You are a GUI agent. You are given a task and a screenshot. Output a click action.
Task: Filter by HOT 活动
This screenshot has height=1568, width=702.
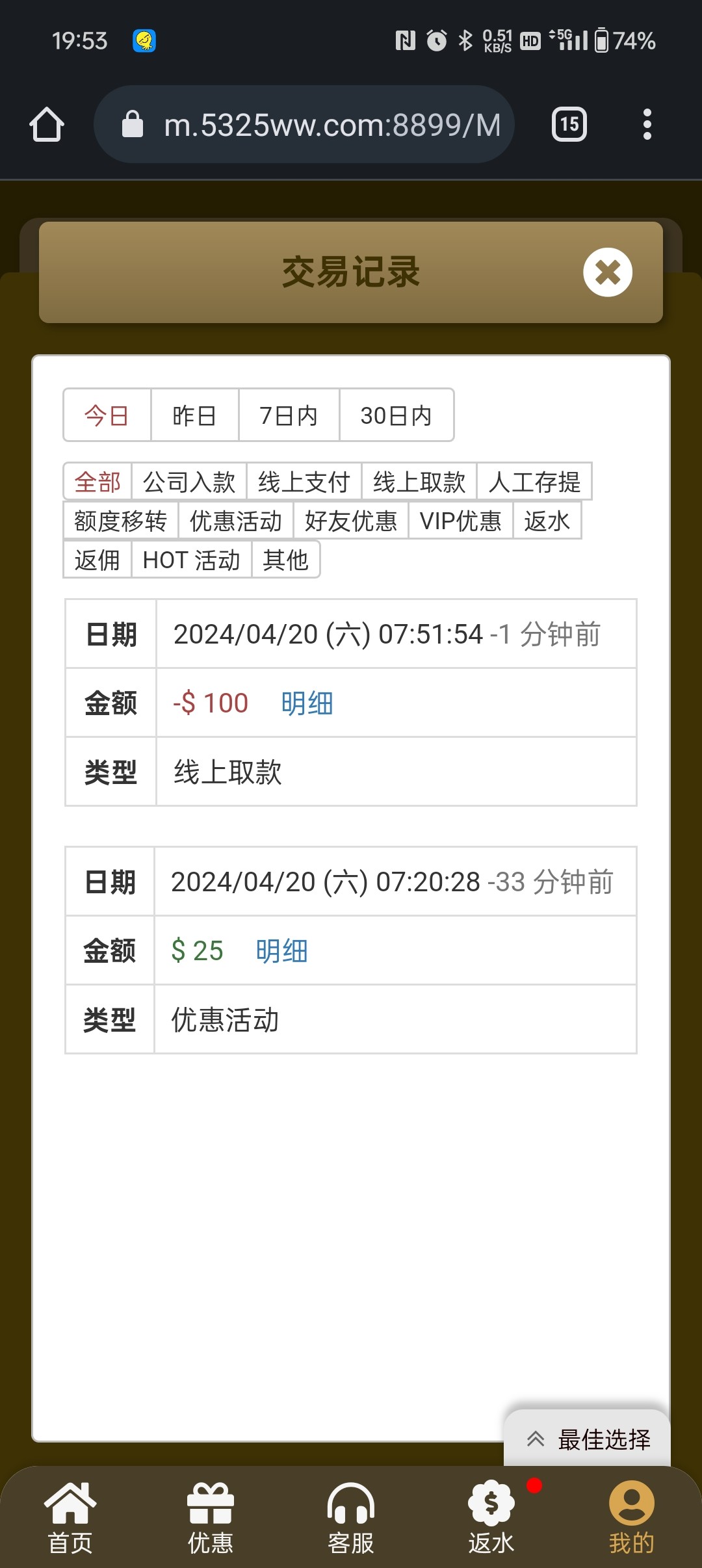(191, 560)
